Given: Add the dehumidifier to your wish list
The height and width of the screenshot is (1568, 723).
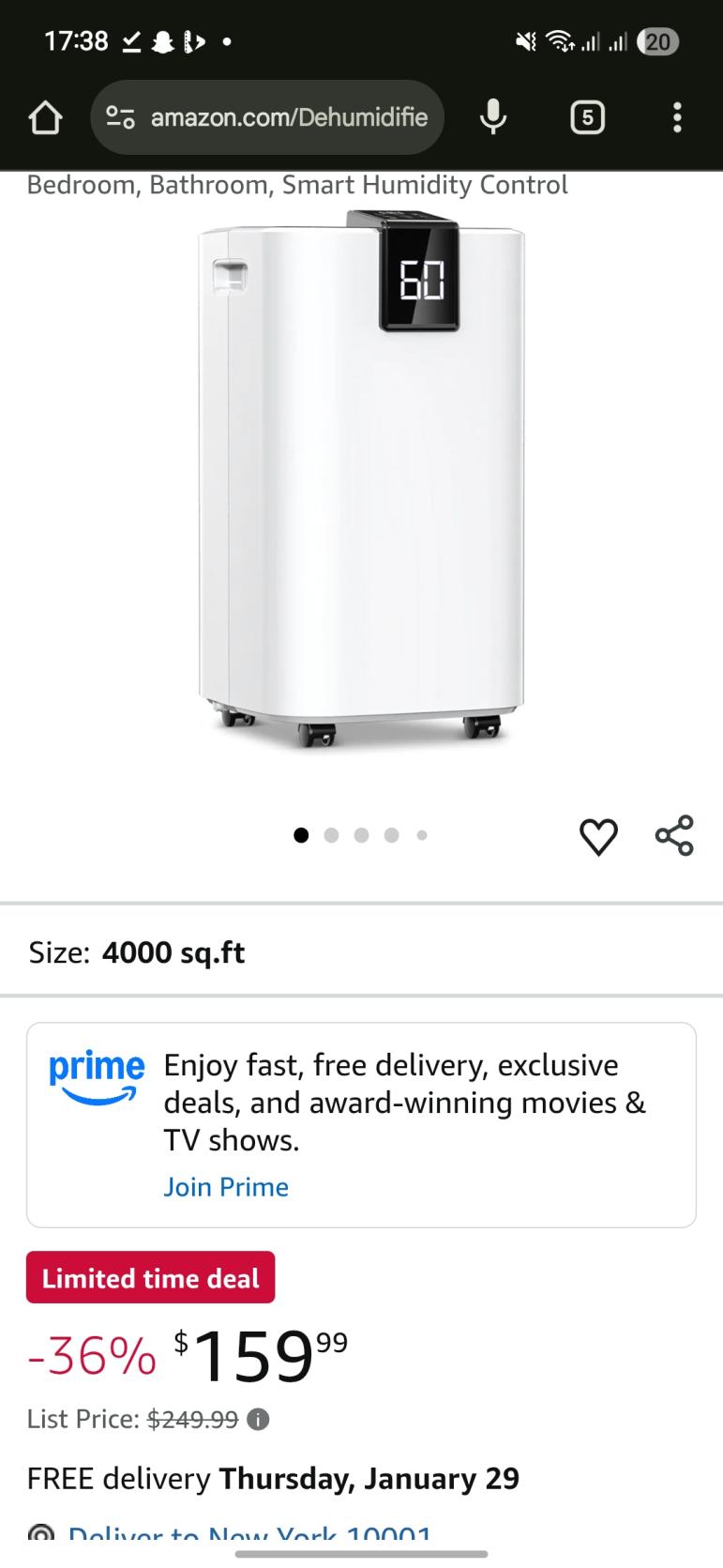Looking at the screenshot, I should click(598, 836).
